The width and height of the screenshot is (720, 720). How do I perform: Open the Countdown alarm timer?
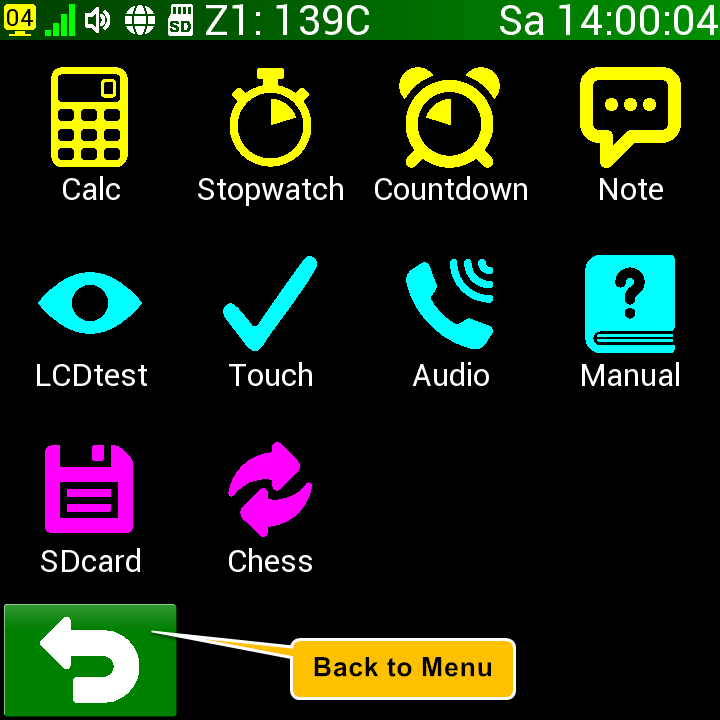(x=450, y=118)
